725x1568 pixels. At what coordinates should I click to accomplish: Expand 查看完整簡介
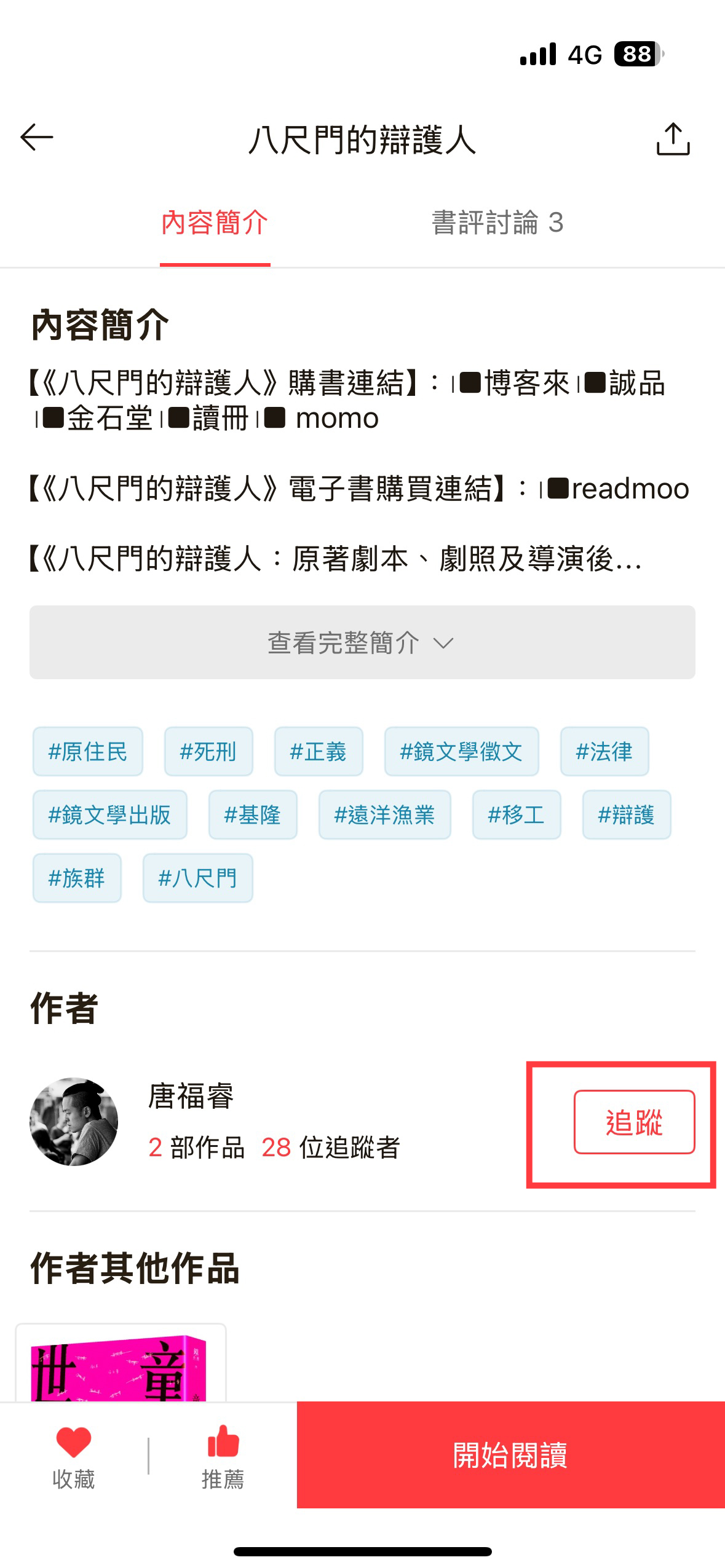coord(362,642)
